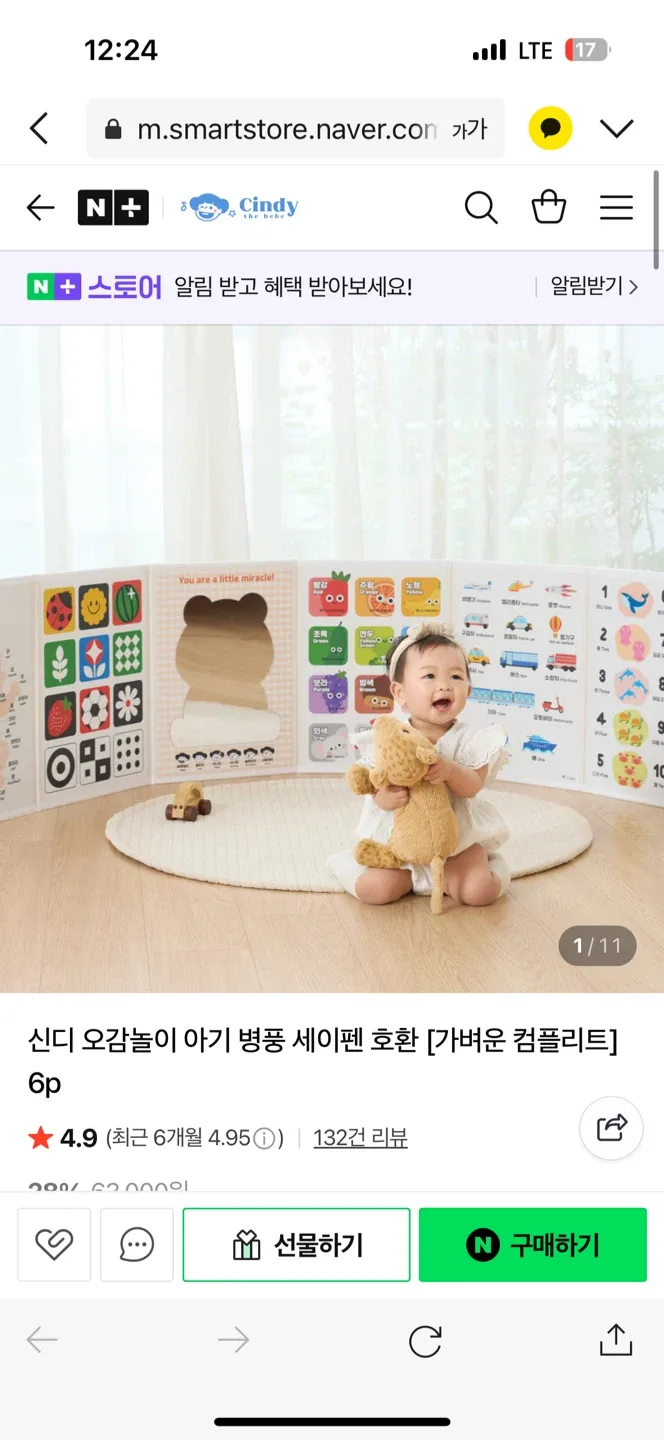Screen dimensions: 664x1440
Task: Search within the store
Action: pos(481,207)
